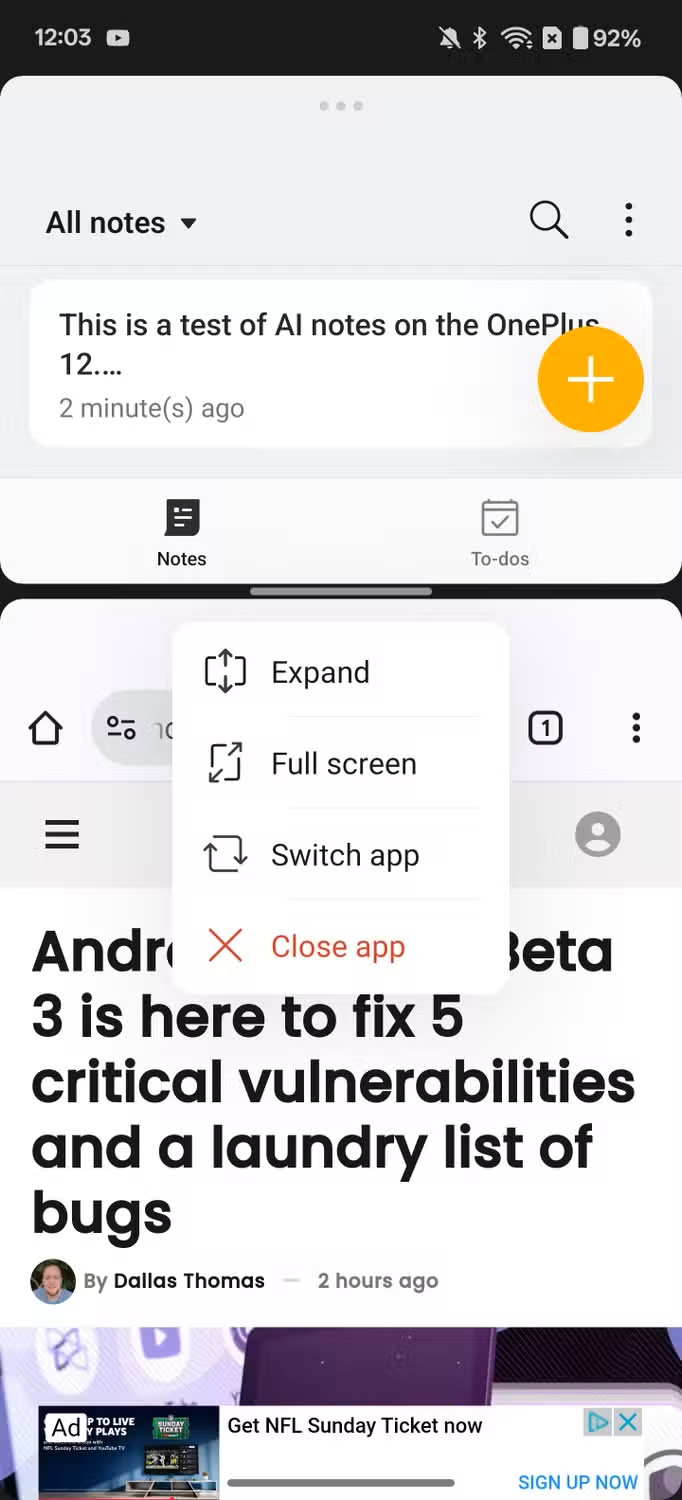682x1500 pixels.
Task: Open author Dallas Thomas's page
Action: (188, 1281)
